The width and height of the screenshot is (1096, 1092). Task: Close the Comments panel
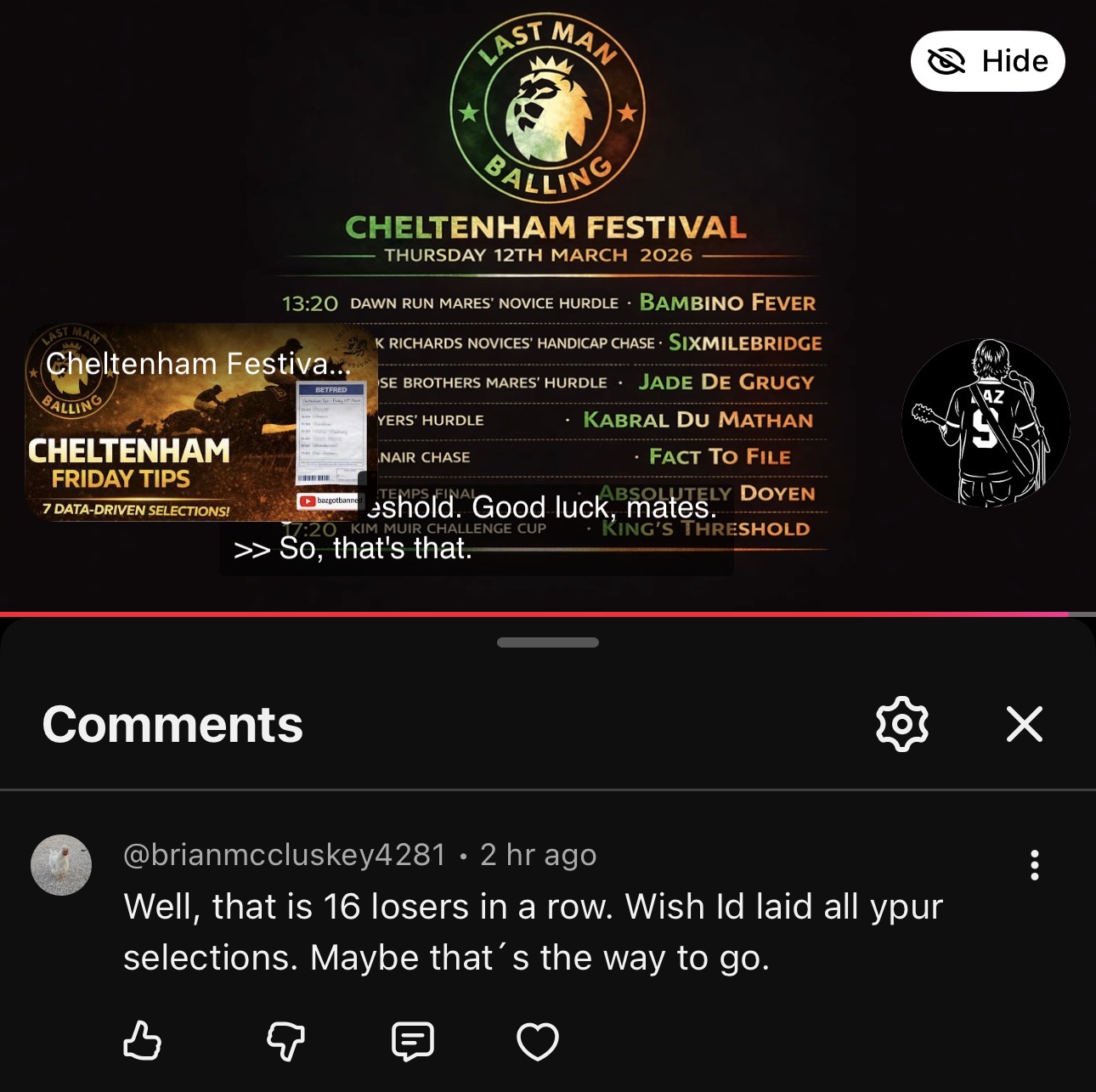coord(1024,724)
